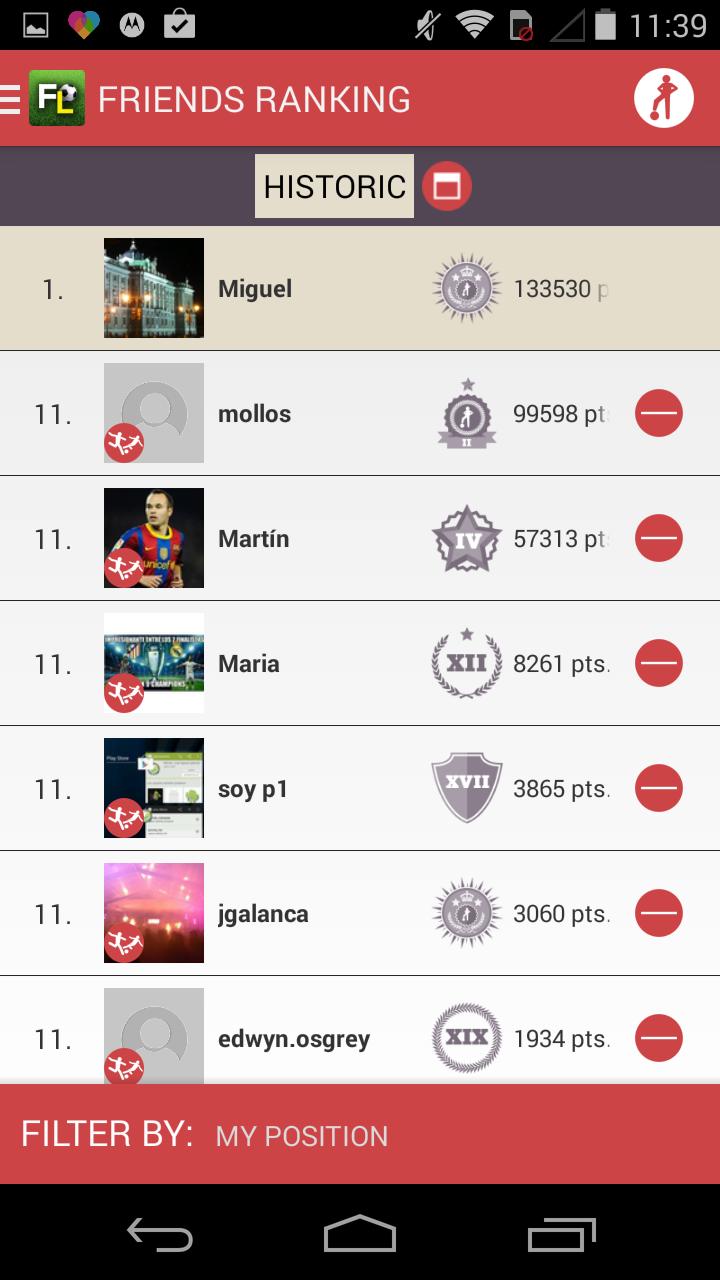Remove Martín from friends
This screenshot has height=1280, width=720.
pyautogui.click(x=659, y=538)
